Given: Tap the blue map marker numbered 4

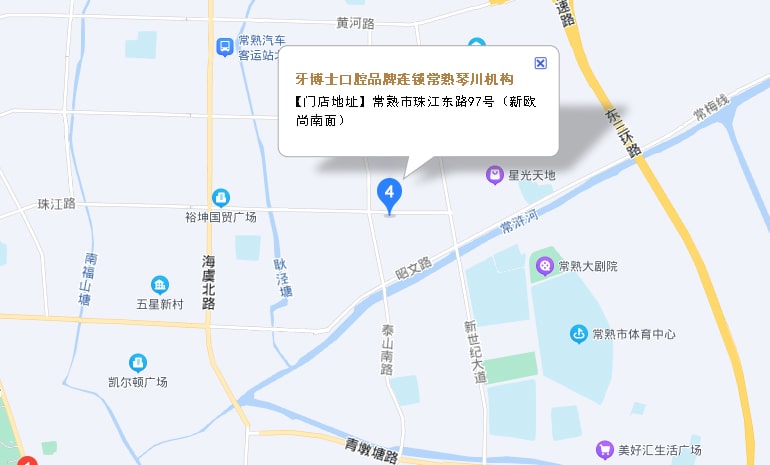Looking at the screenshot, I should (389, 192).
